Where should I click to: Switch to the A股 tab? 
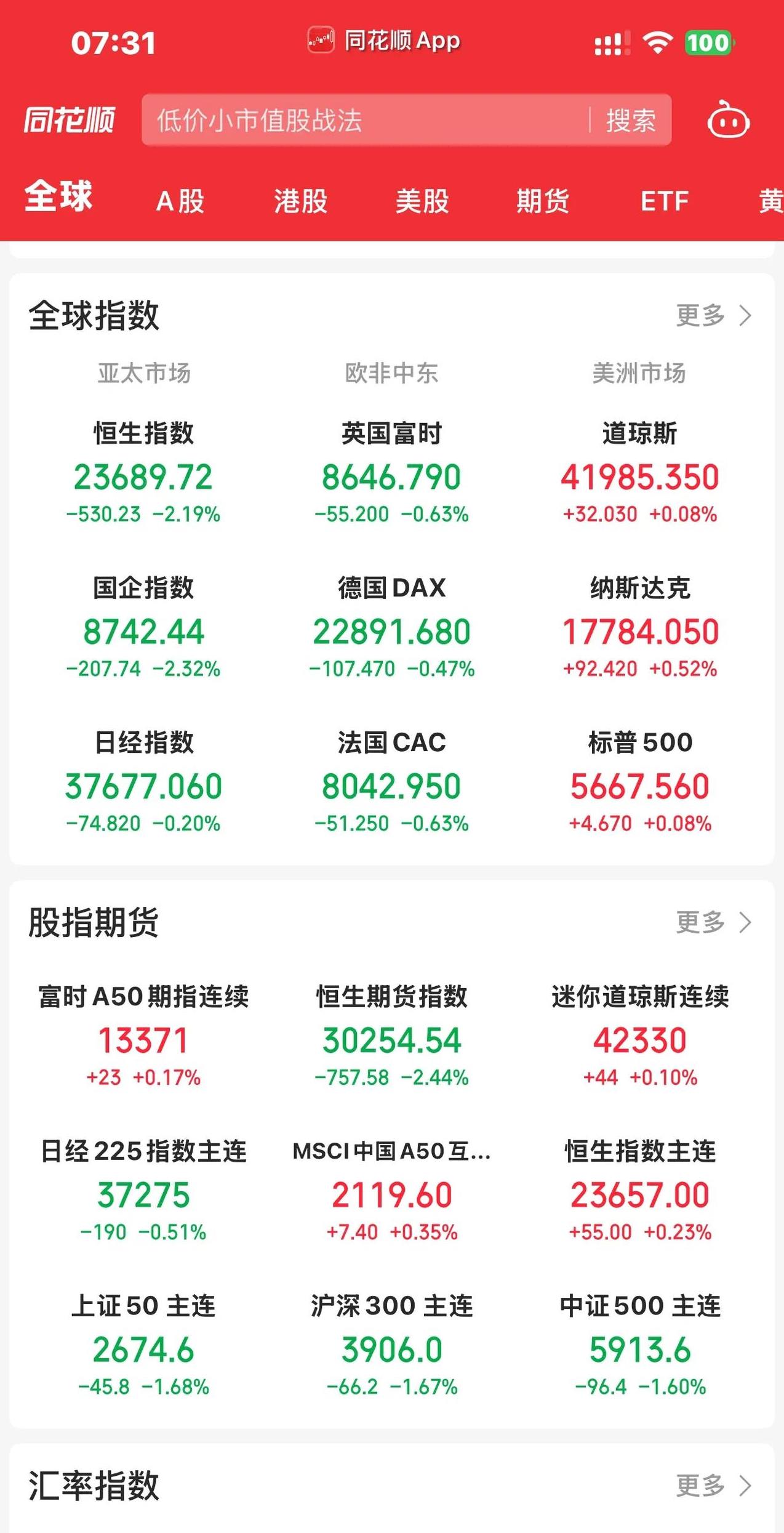180,200
